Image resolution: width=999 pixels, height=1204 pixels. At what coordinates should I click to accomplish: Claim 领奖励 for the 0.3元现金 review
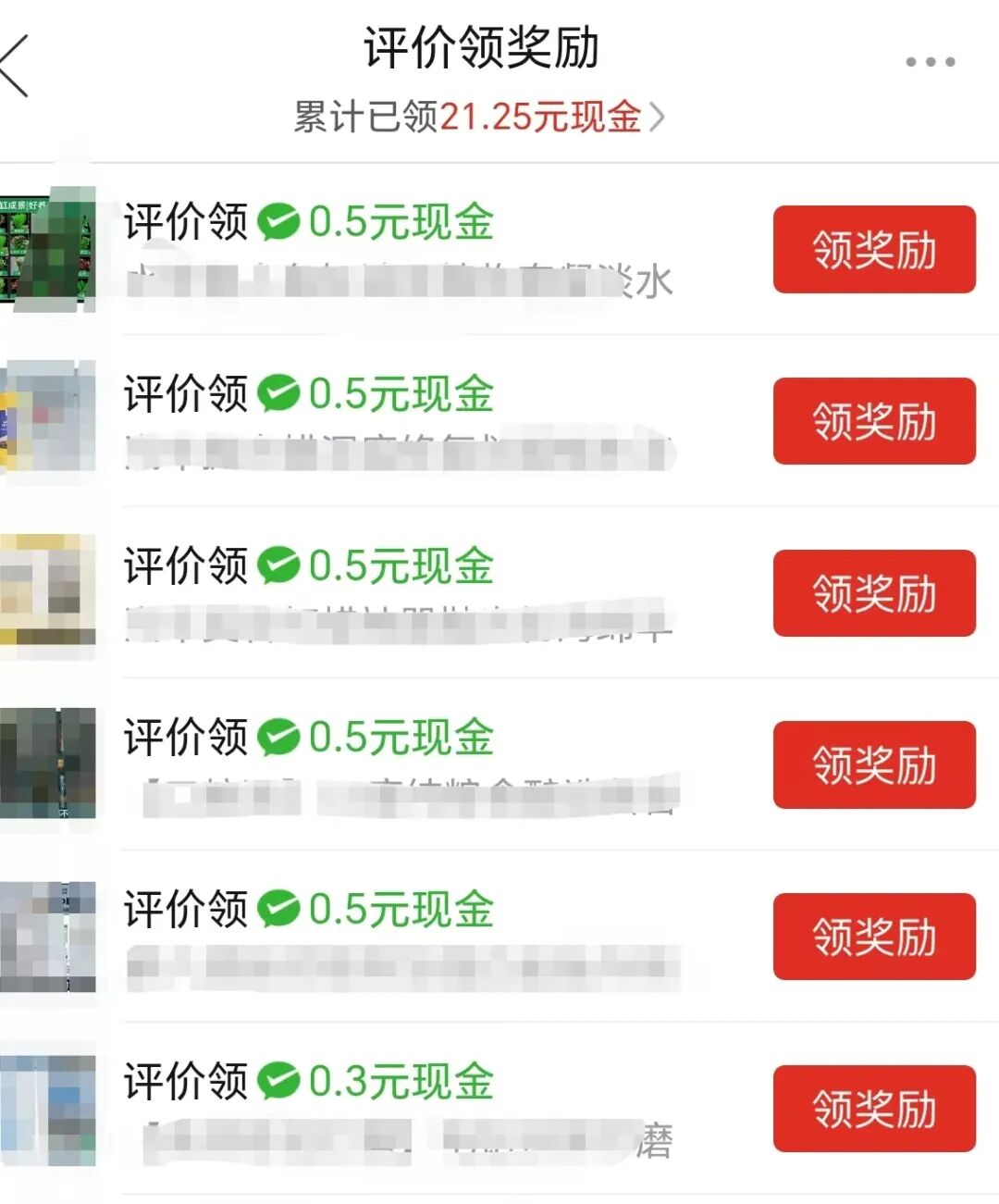pos(874,1109)
